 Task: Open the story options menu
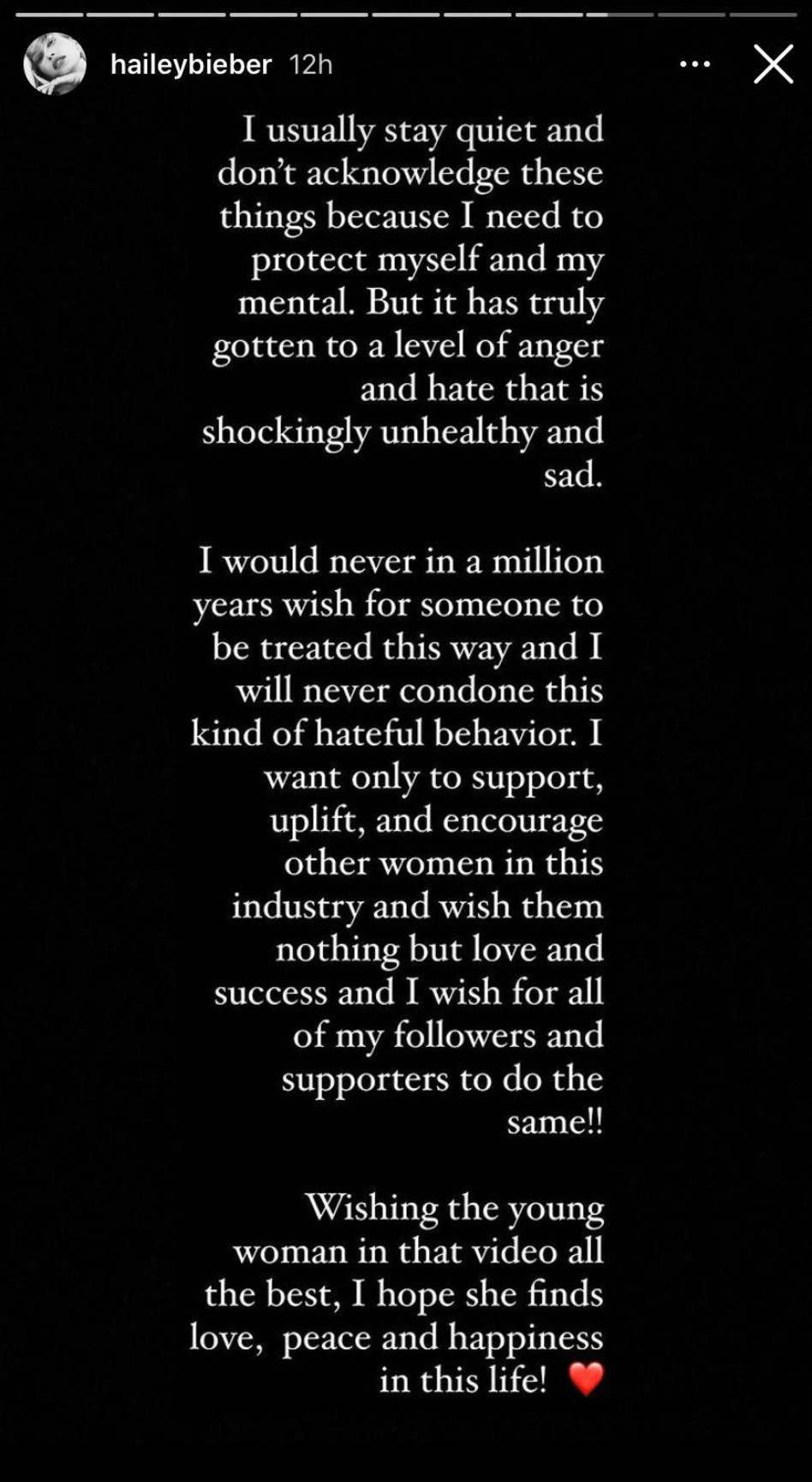(x=694, y=64)
